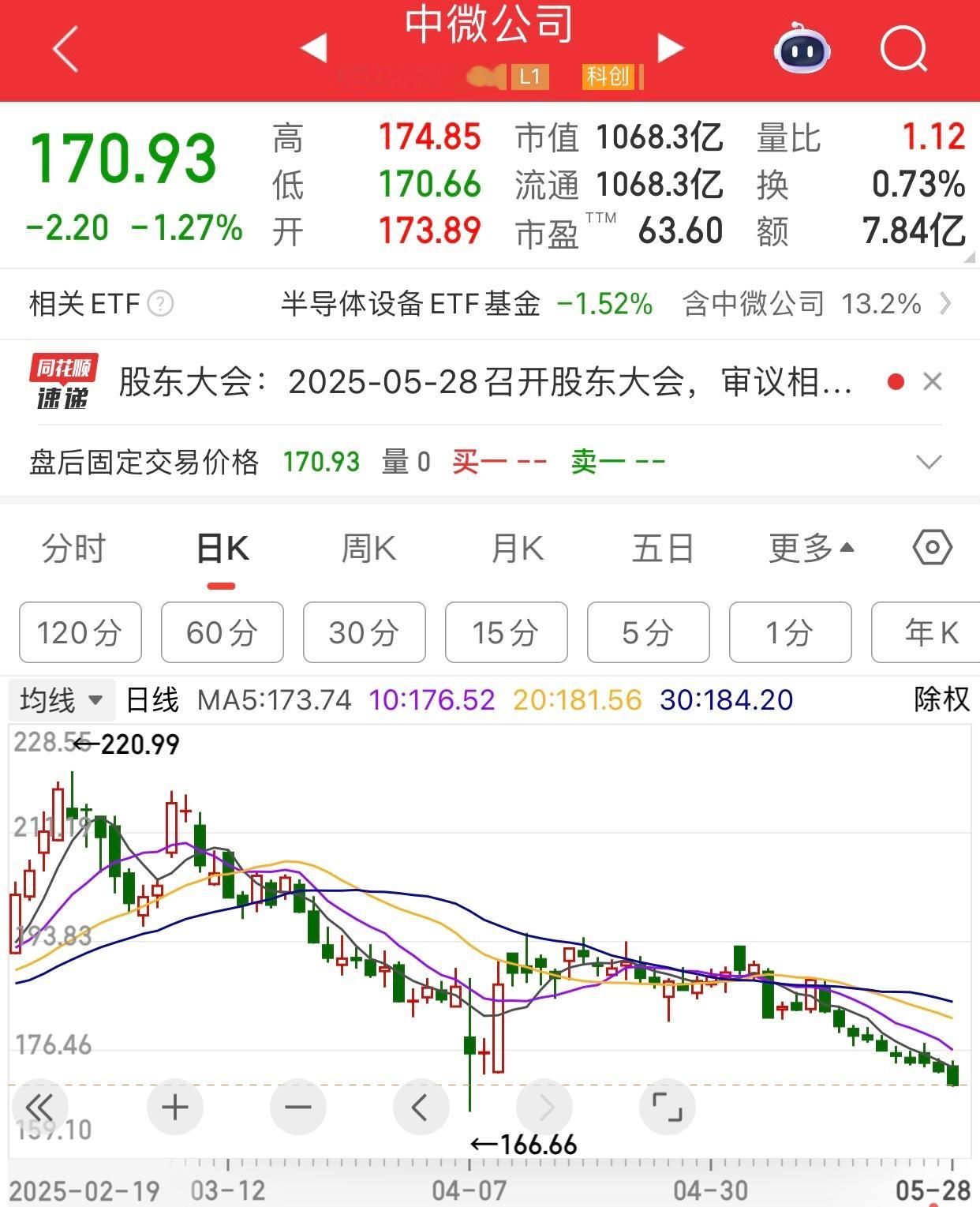Switch to the next stock
980x1207 pixels.
click(670, 47)
